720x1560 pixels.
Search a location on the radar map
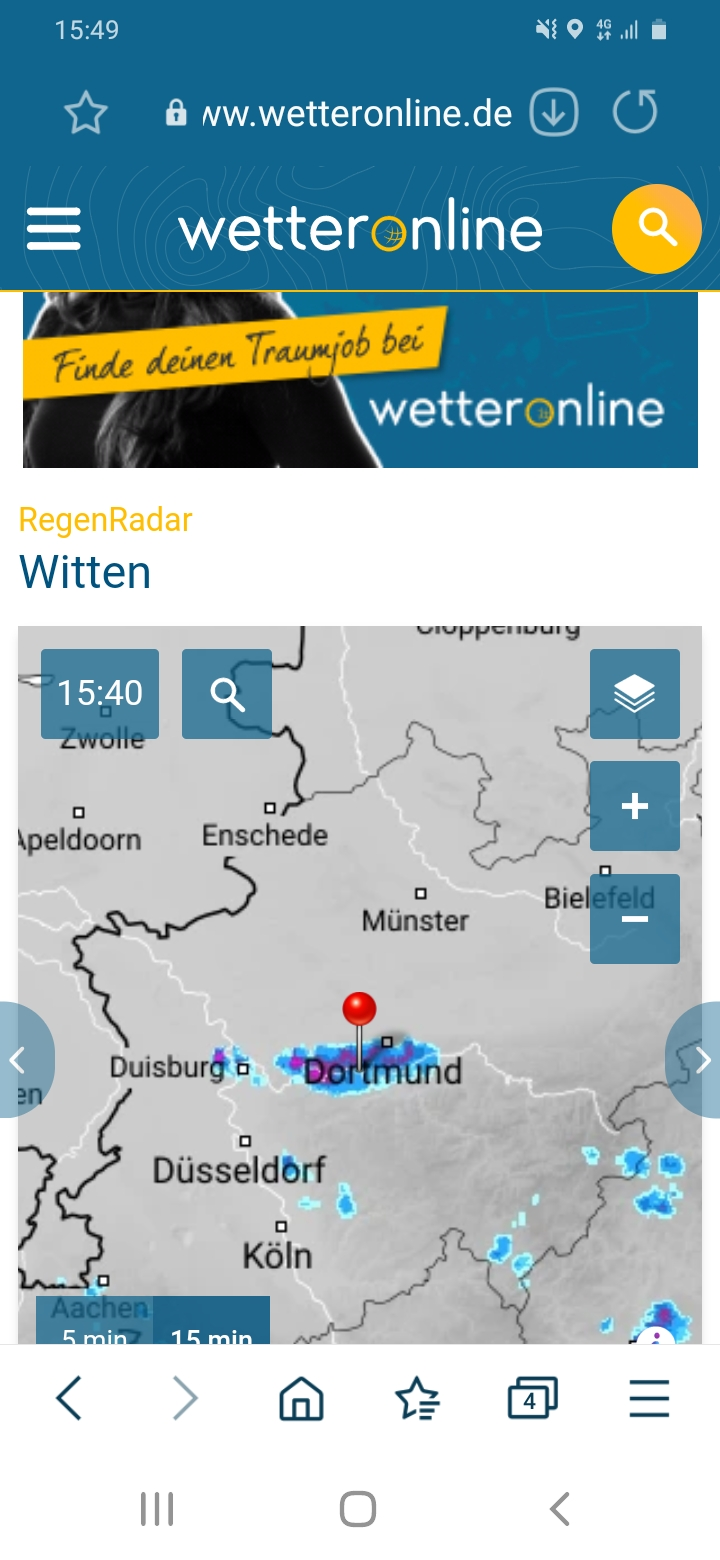click(x=227, y=693)
